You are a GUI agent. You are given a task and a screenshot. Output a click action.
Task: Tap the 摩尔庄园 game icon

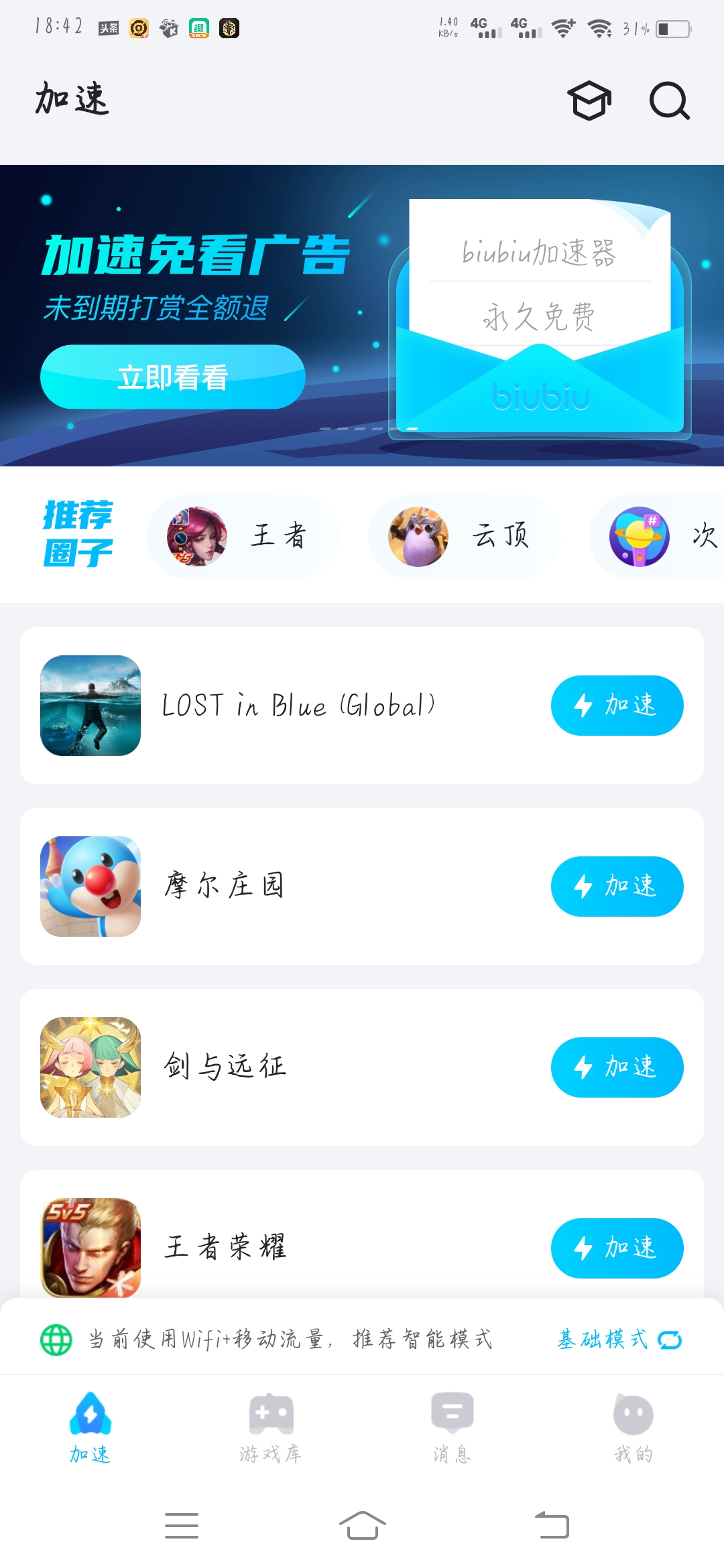(x=90, y=886)
